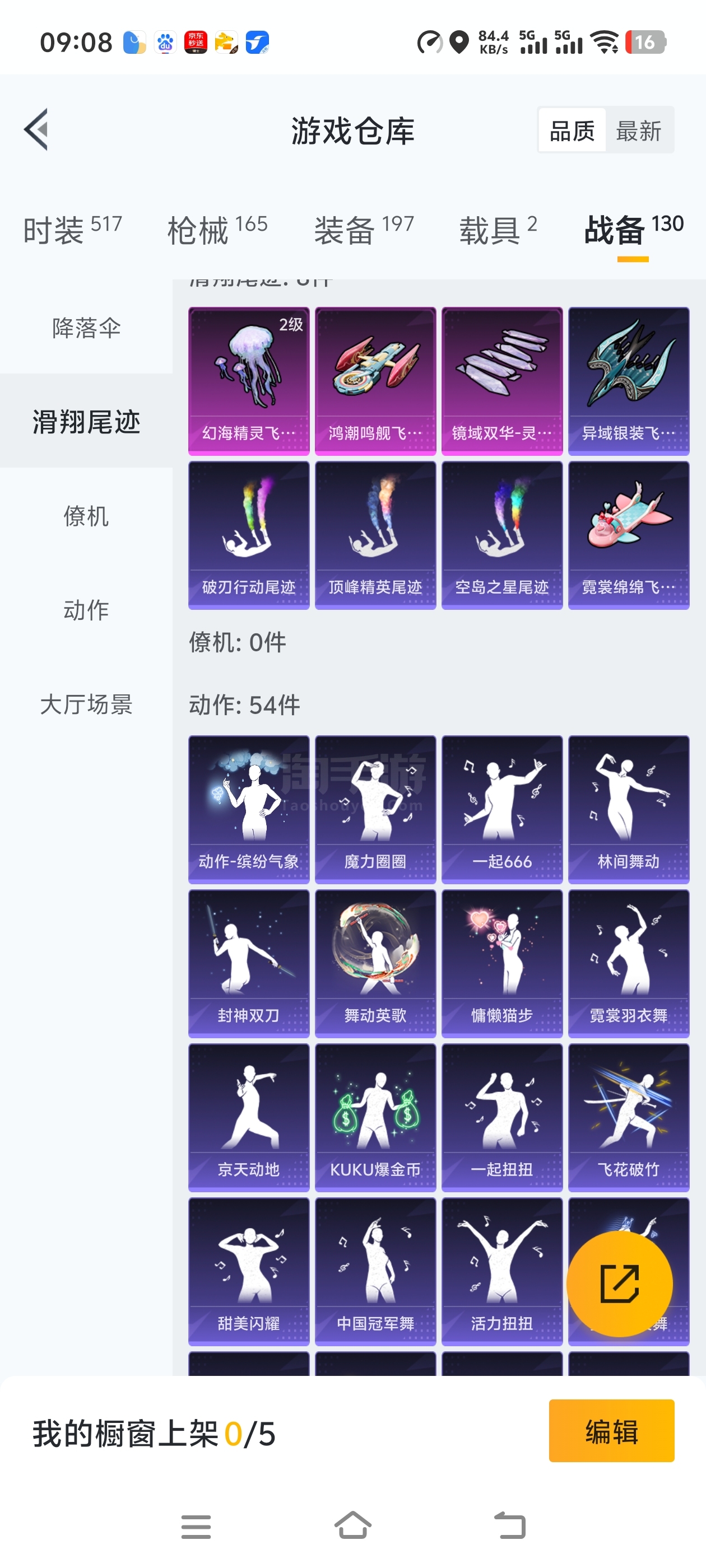This screenshot has height=1568, width=706.
Task: Select 降落伞 in the side menu
Action: [86, 328]
